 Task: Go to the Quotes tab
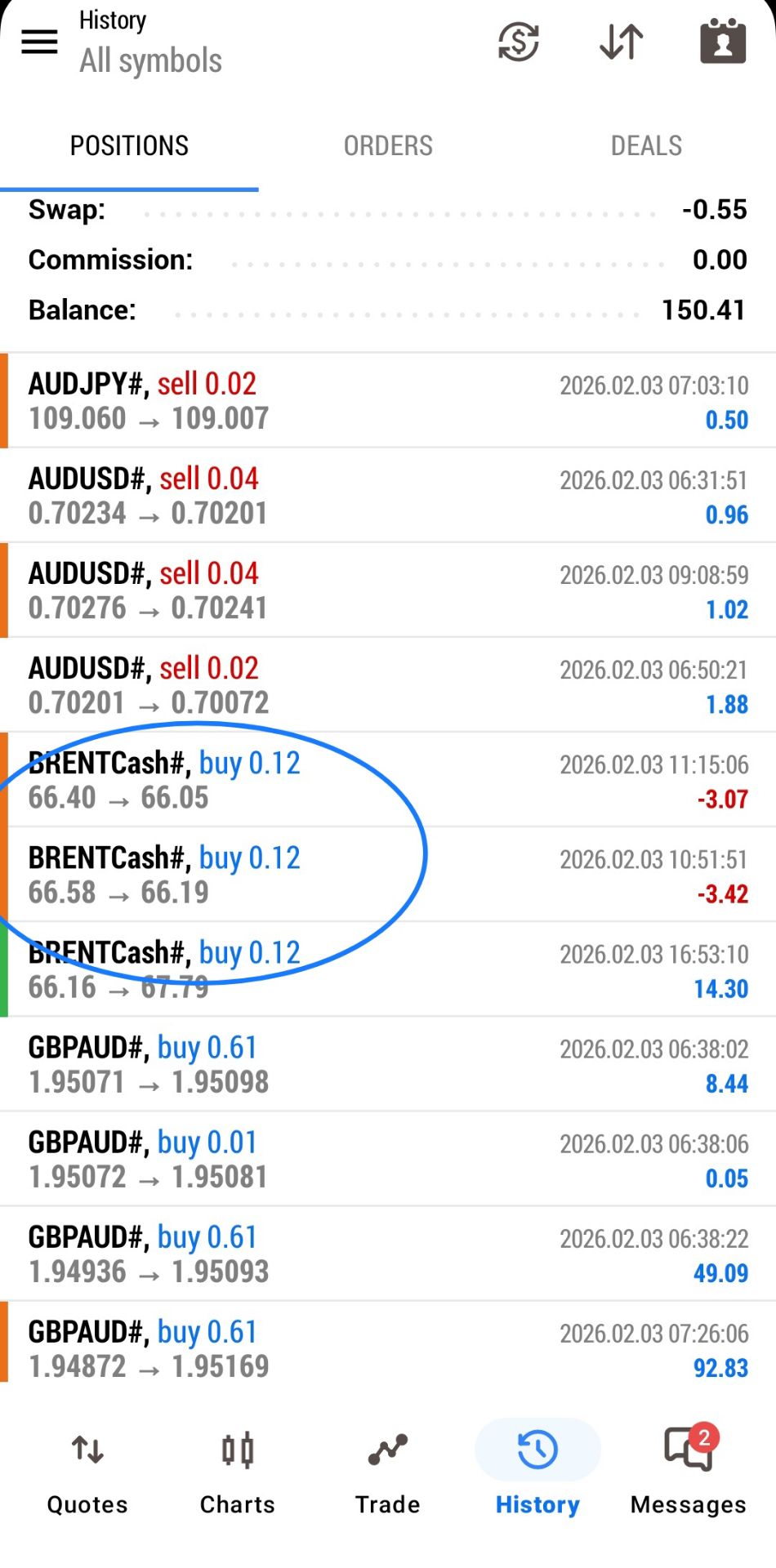point(87,1472)
